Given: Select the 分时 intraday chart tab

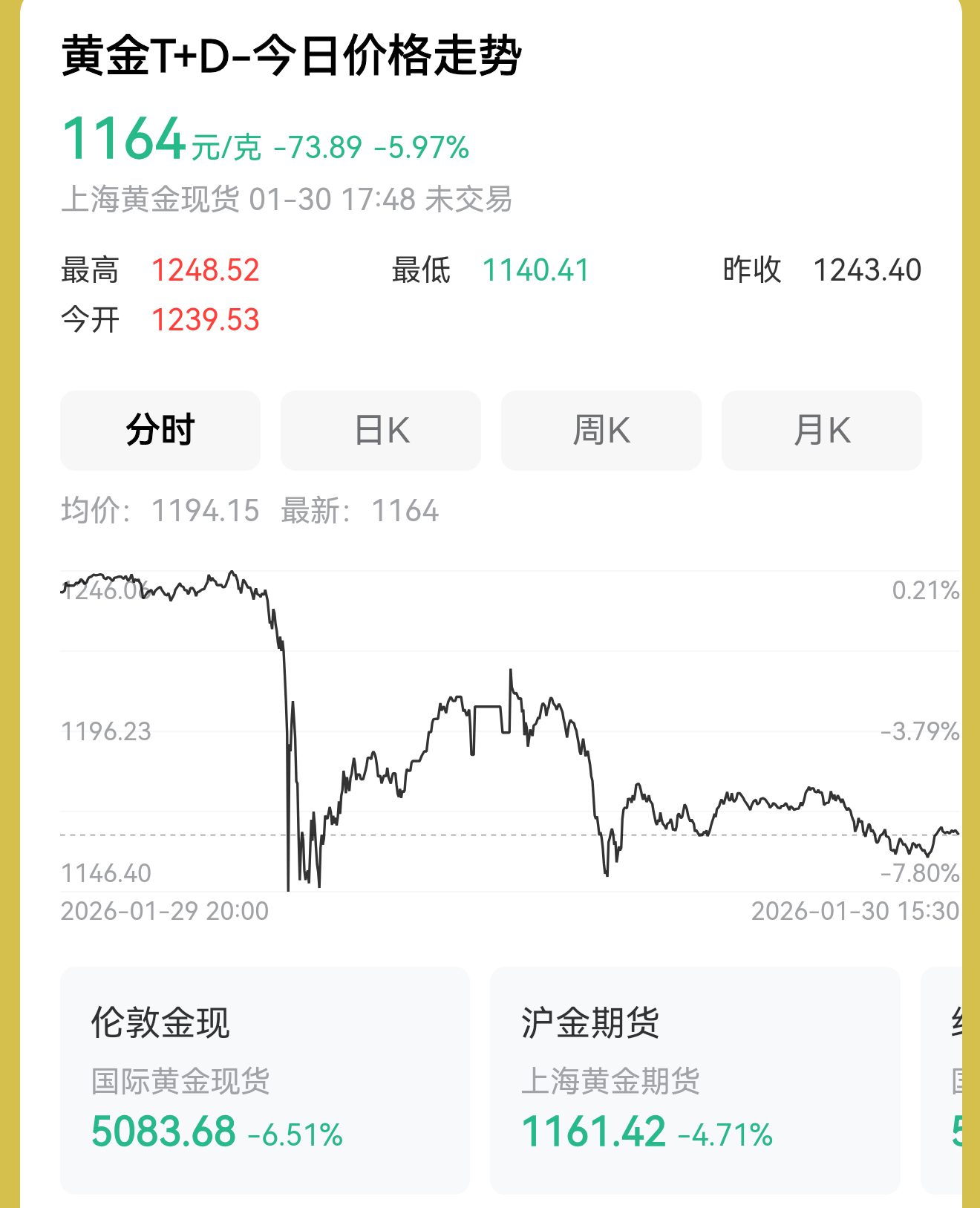Looking at the screenshot, I should point(160,431).
